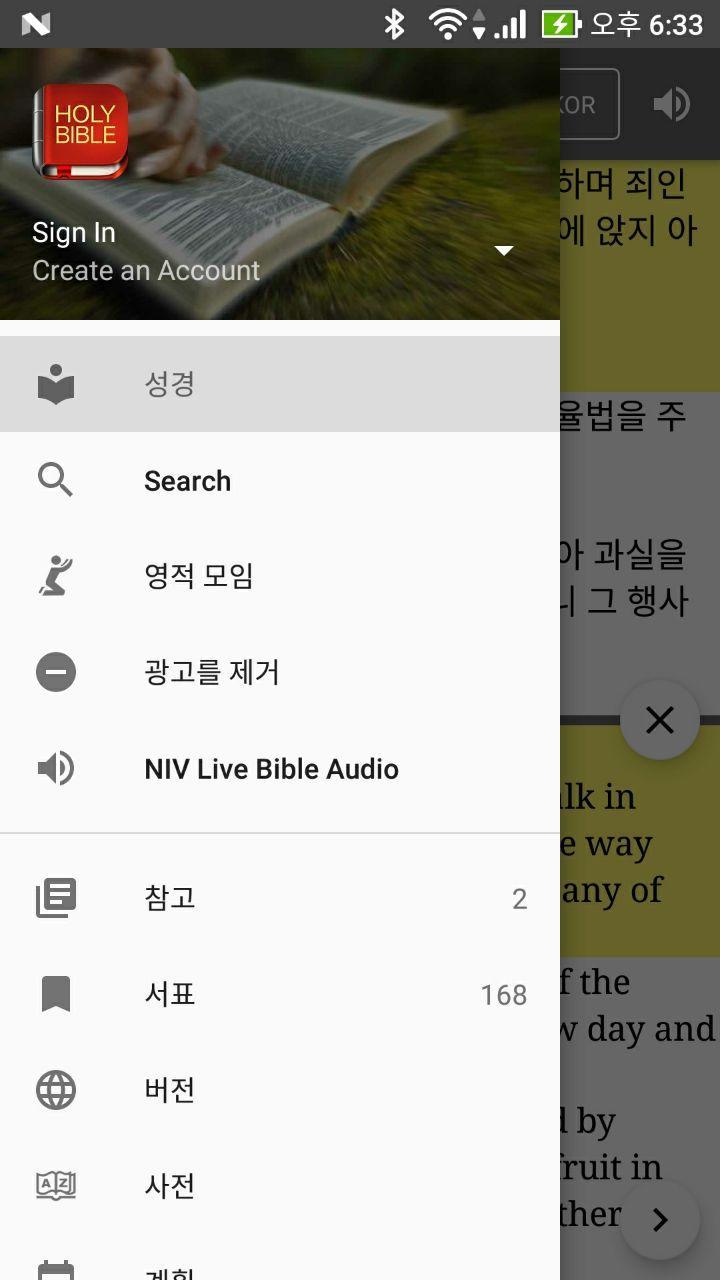Click the globe icon for 버전
720x1280 pixels.
click(55, 1090)
